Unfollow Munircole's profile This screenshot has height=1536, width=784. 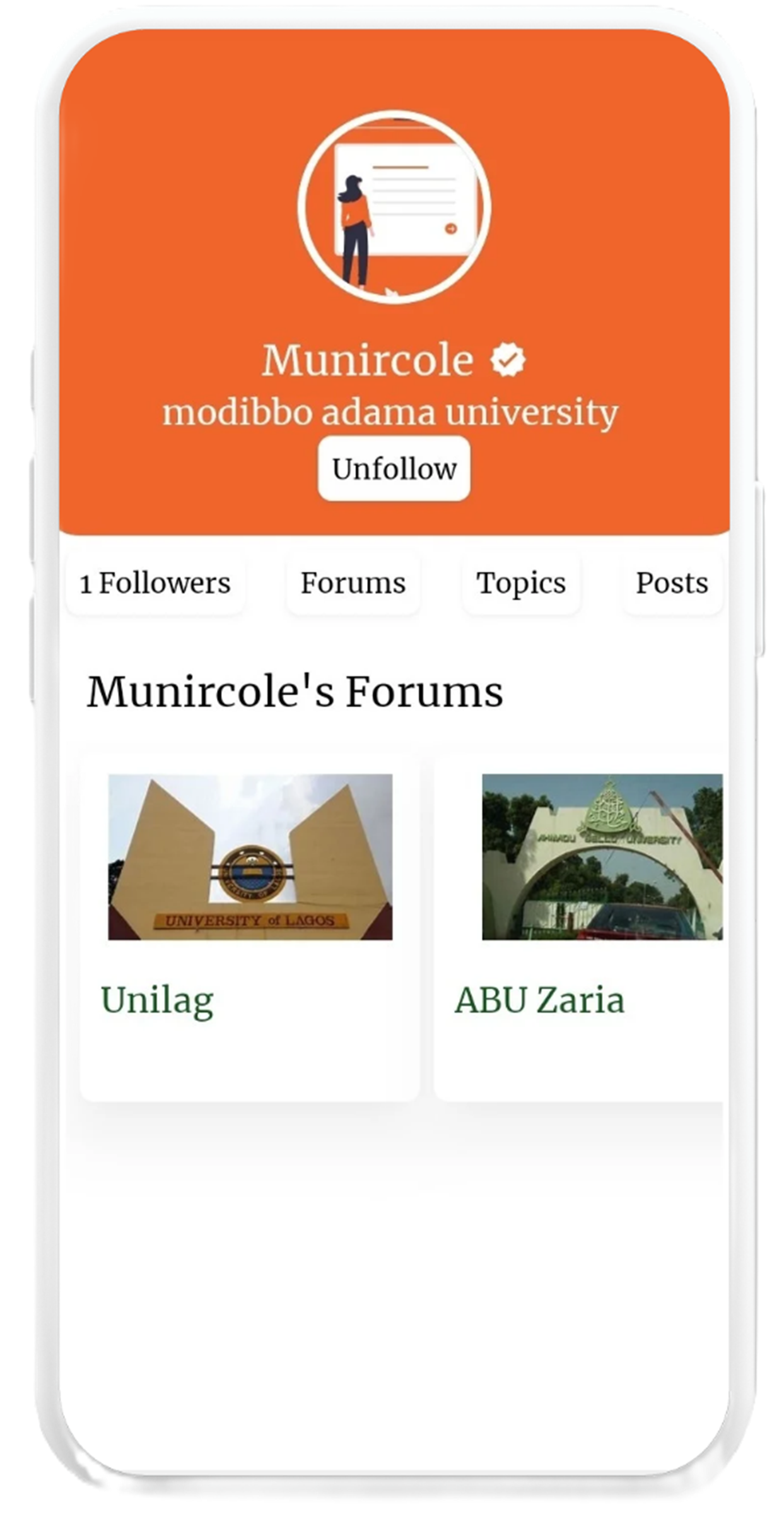394,469
